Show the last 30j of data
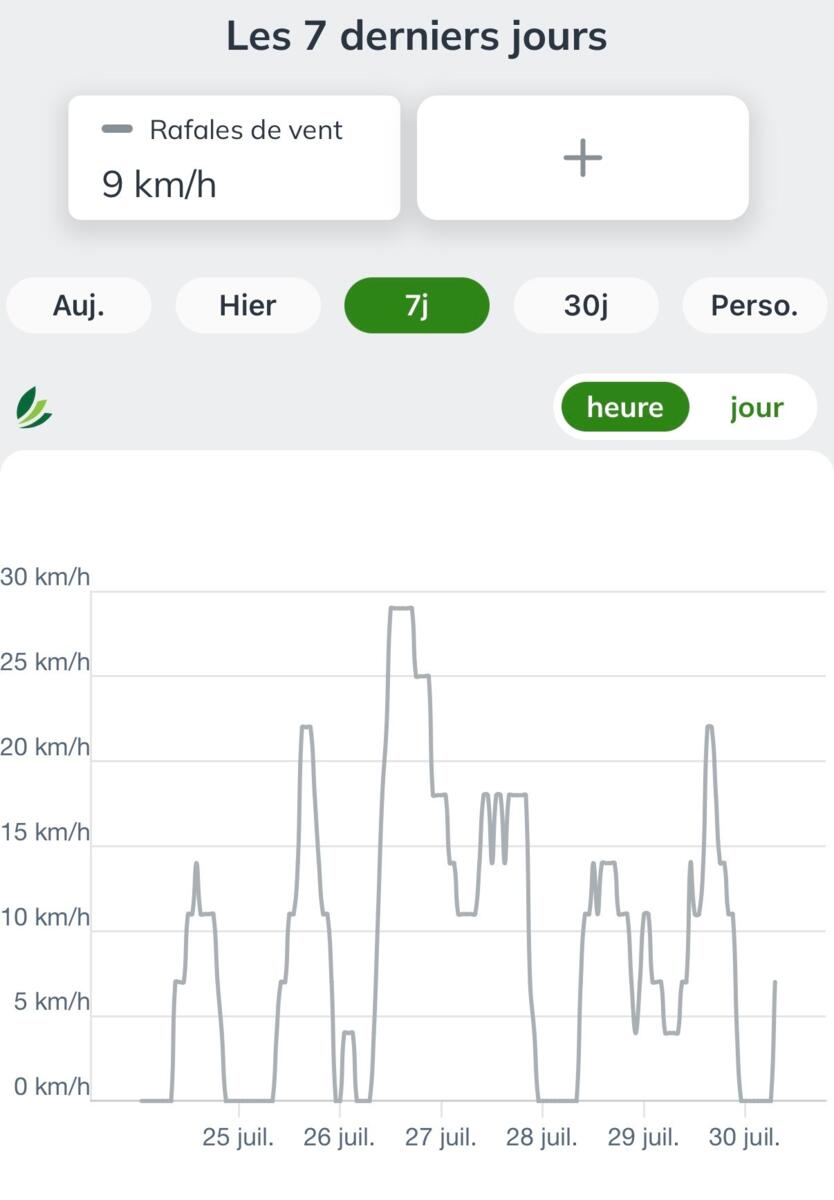Screen dimensions: 834x1200 (x=586, y=305)
